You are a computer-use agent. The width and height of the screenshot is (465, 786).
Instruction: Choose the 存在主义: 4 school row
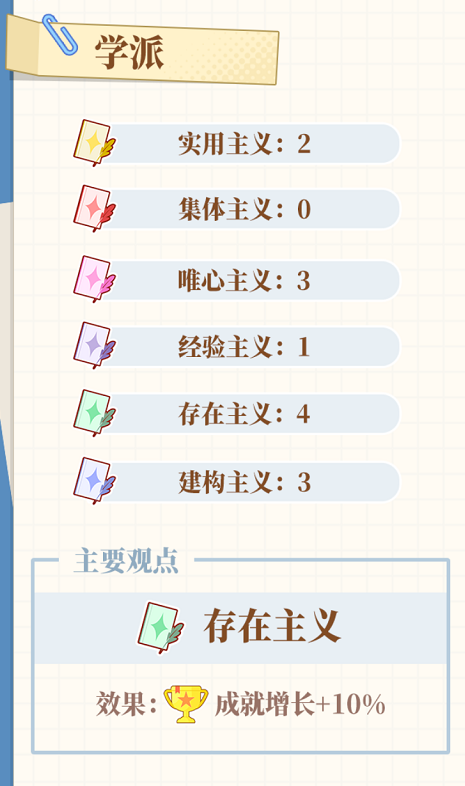pyautogui.click(x=237, y=413)
